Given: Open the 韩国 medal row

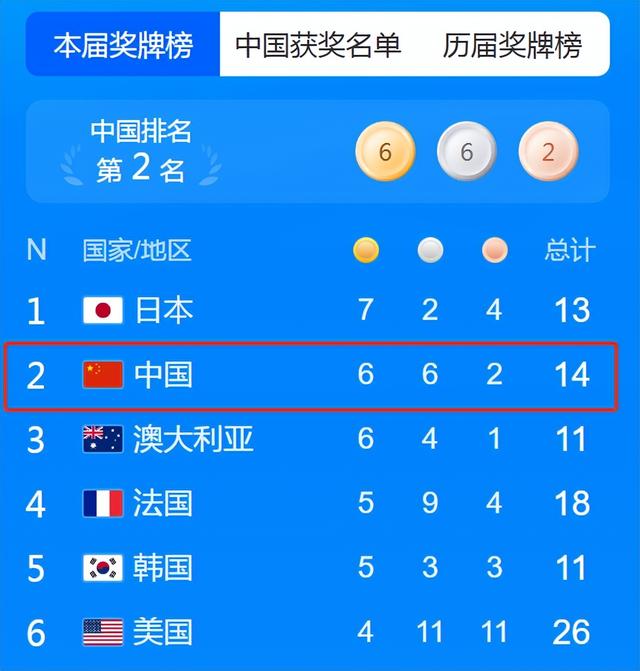Looking at the screenshot, I should 318,568.
